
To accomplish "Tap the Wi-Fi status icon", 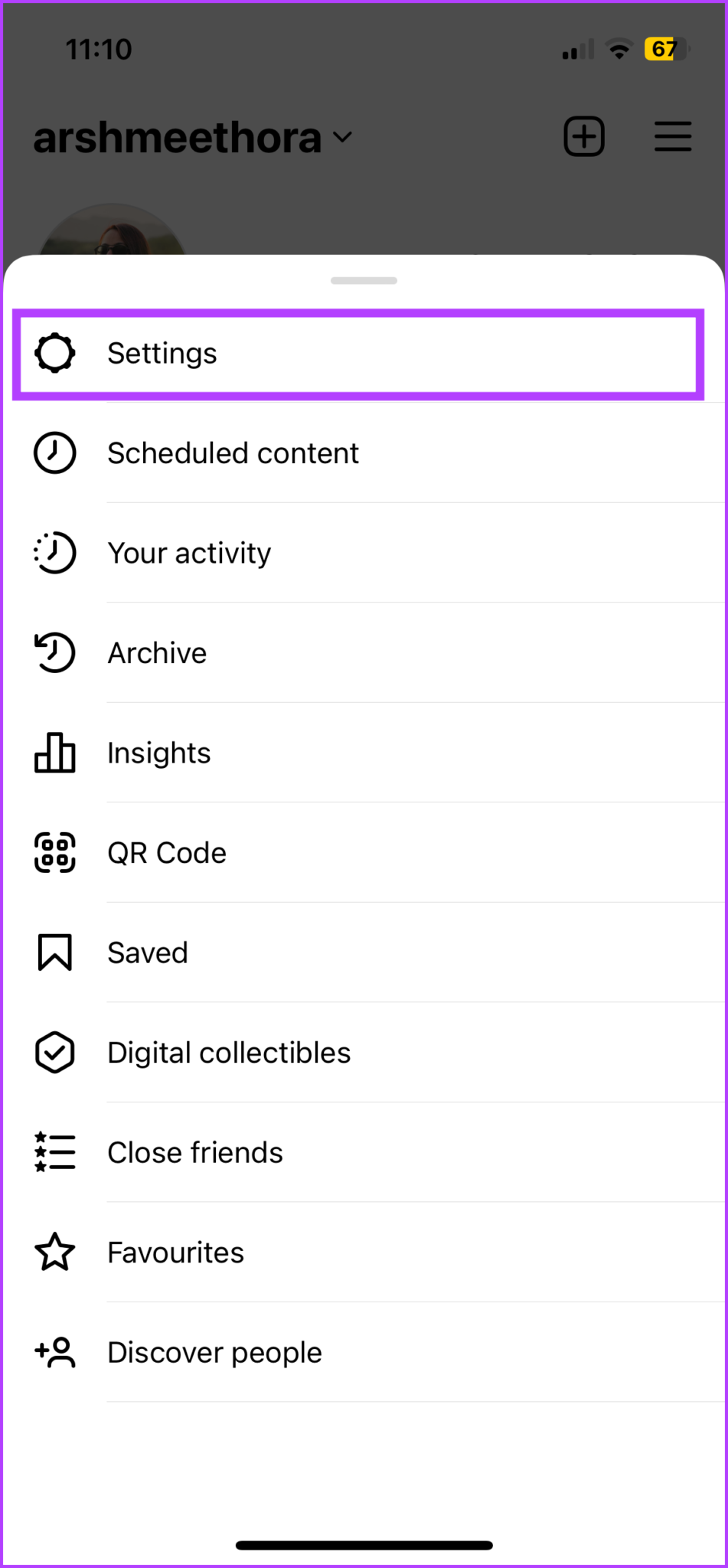I will 618,48.
